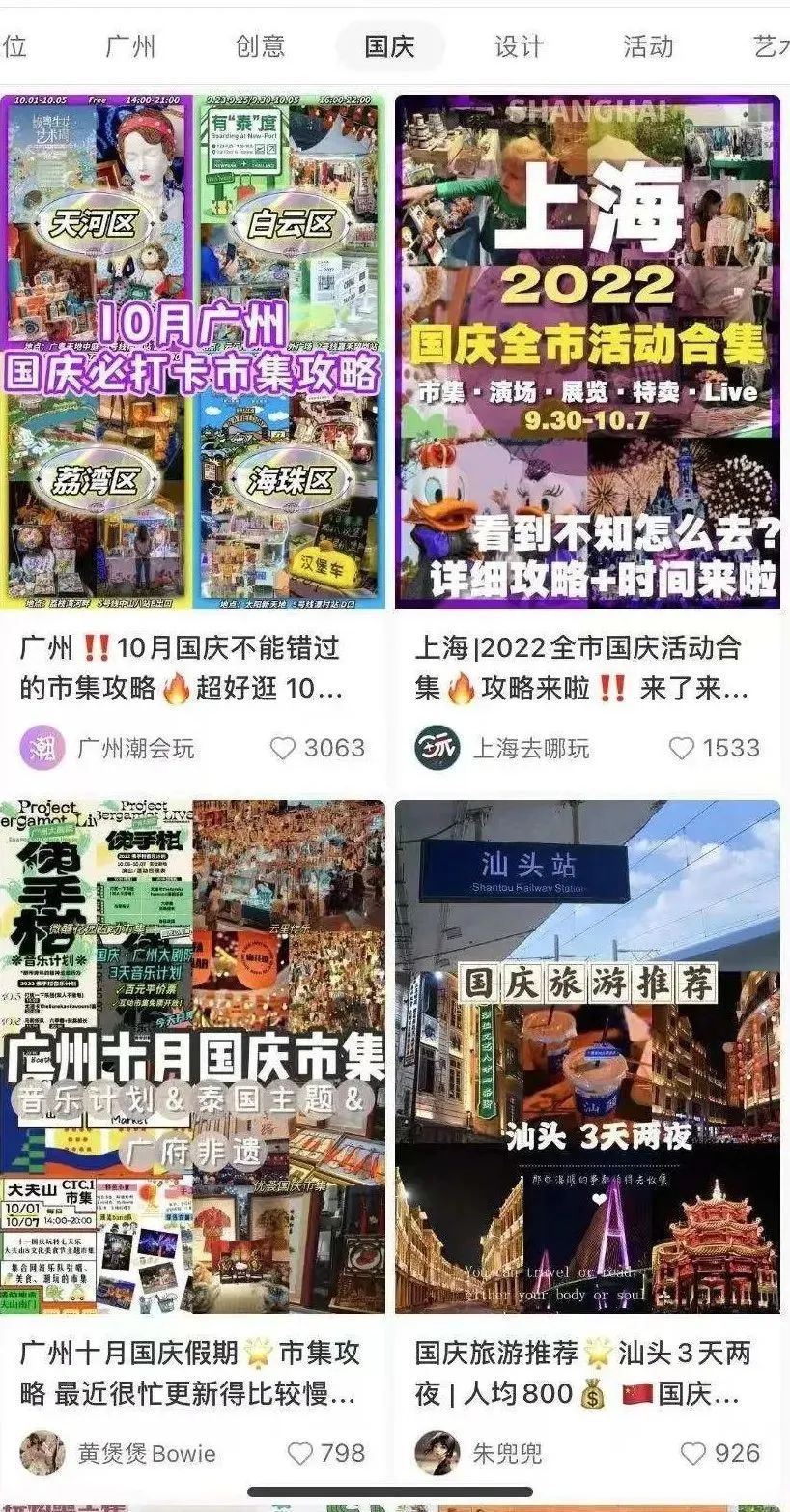Select the 设计 tab
This screenshot has height=1512, width=790.
tap(519, 46)
